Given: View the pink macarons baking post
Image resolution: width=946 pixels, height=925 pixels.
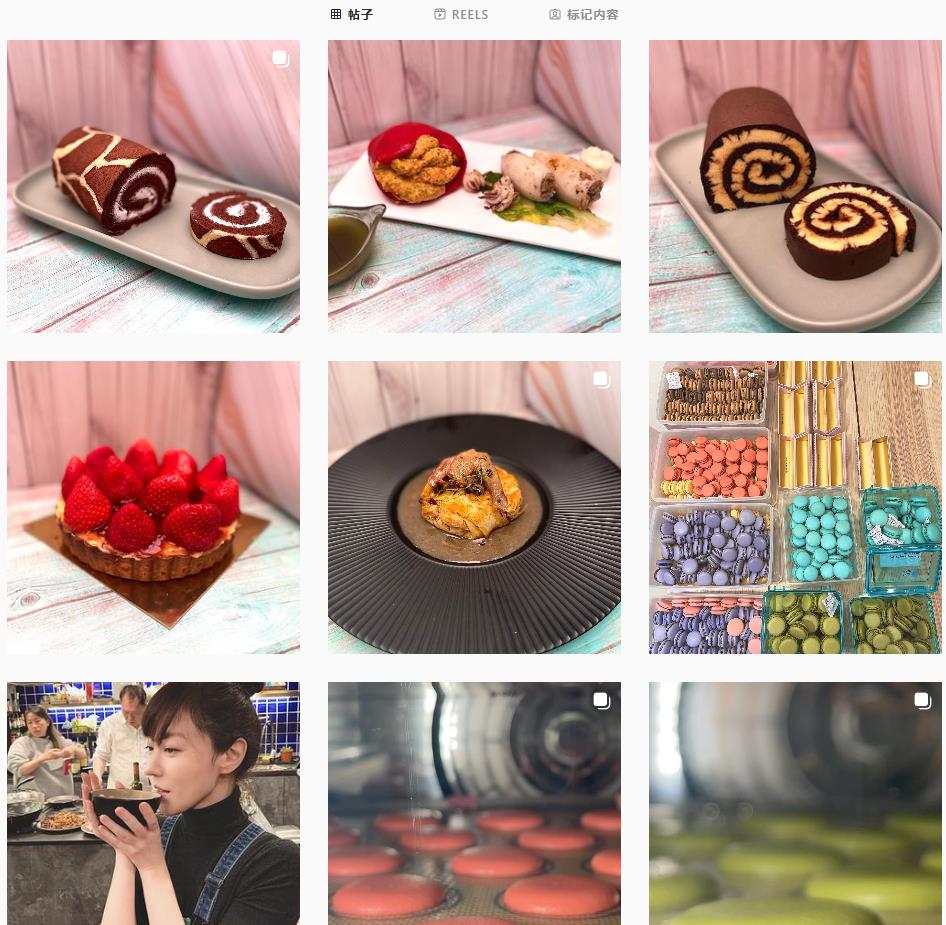Looking at the screenshot, I should coord(474,803).
